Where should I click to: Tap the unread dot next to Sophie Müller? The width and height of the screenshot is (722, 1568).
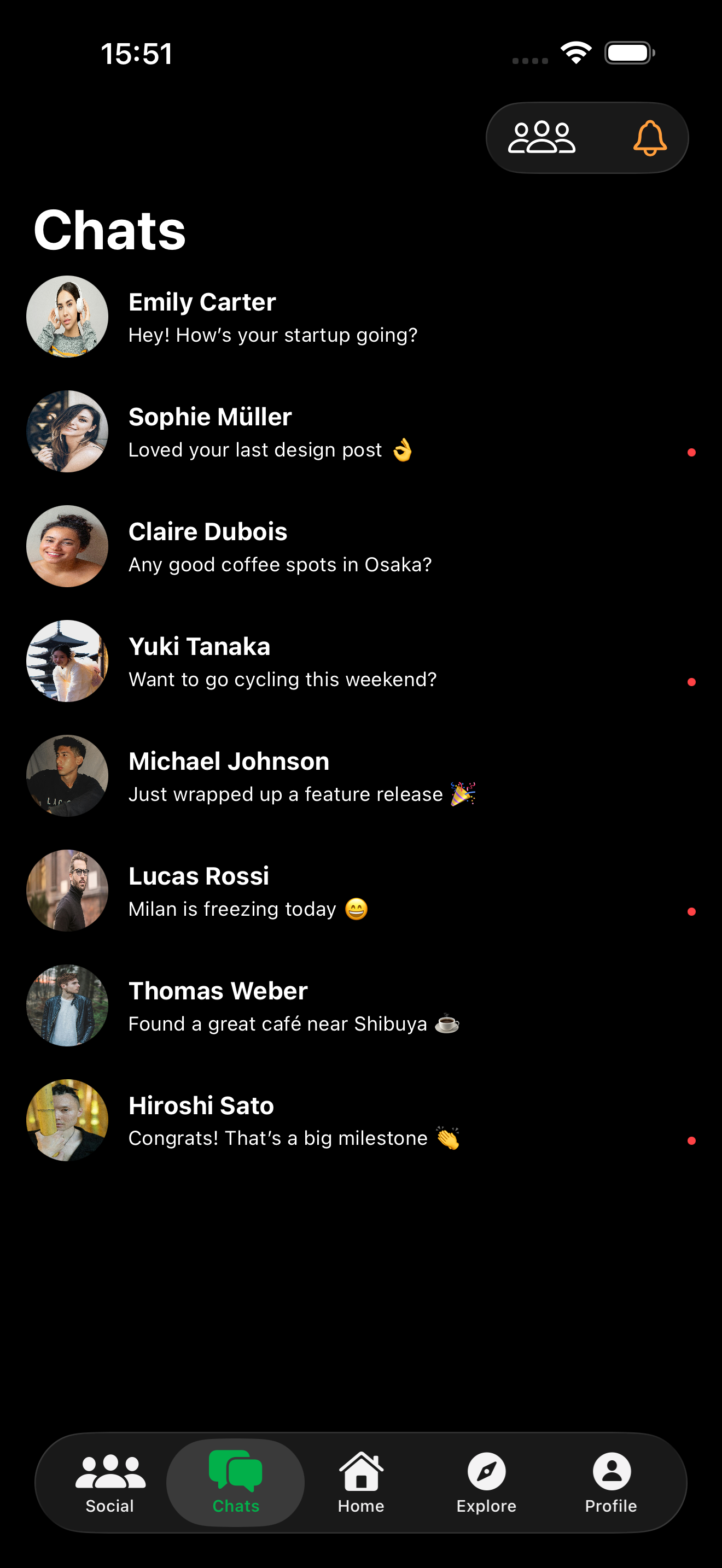[x=691, y=452]
